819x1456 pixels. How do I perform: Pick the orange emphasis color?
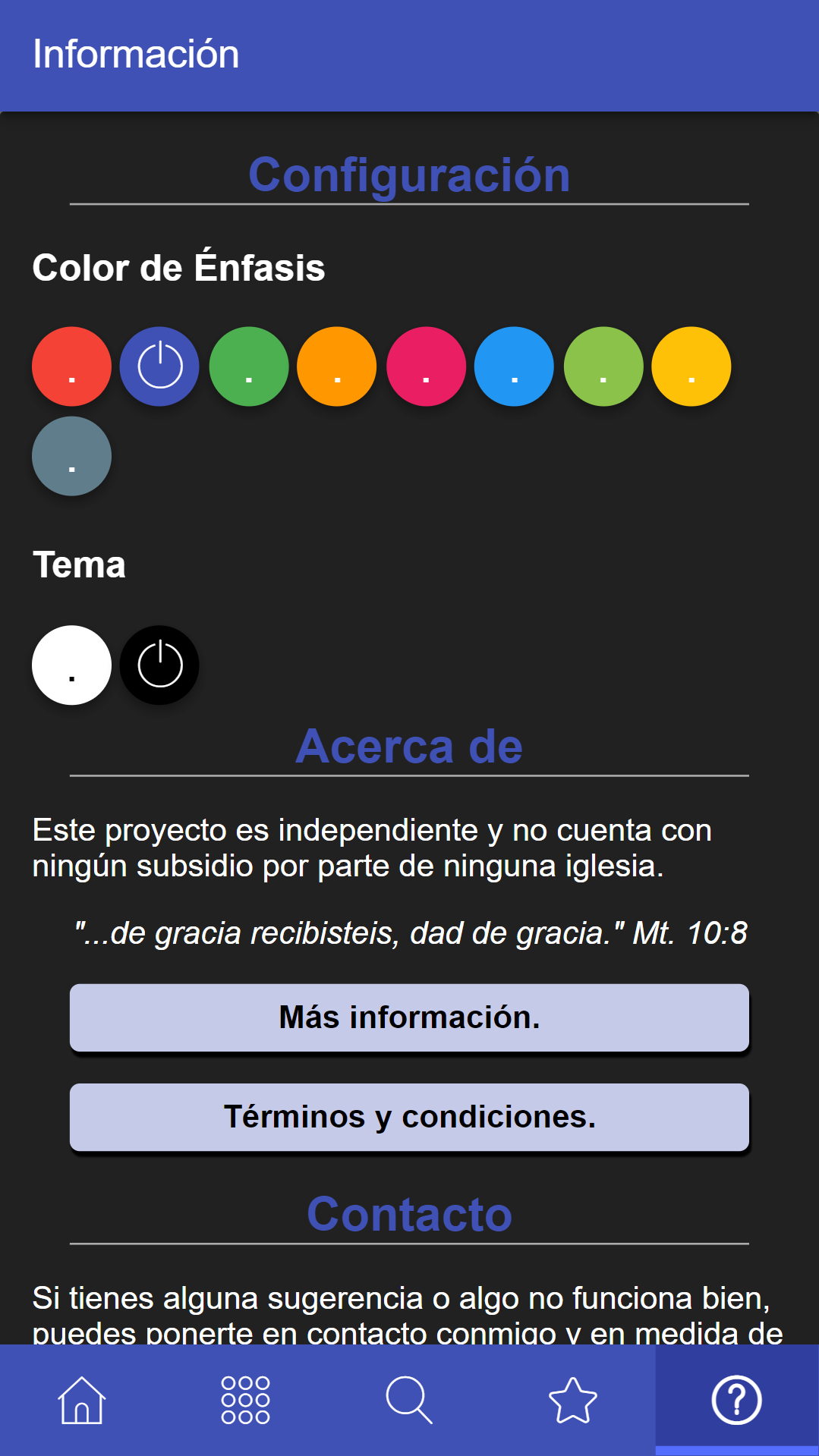tap(337, 366)
